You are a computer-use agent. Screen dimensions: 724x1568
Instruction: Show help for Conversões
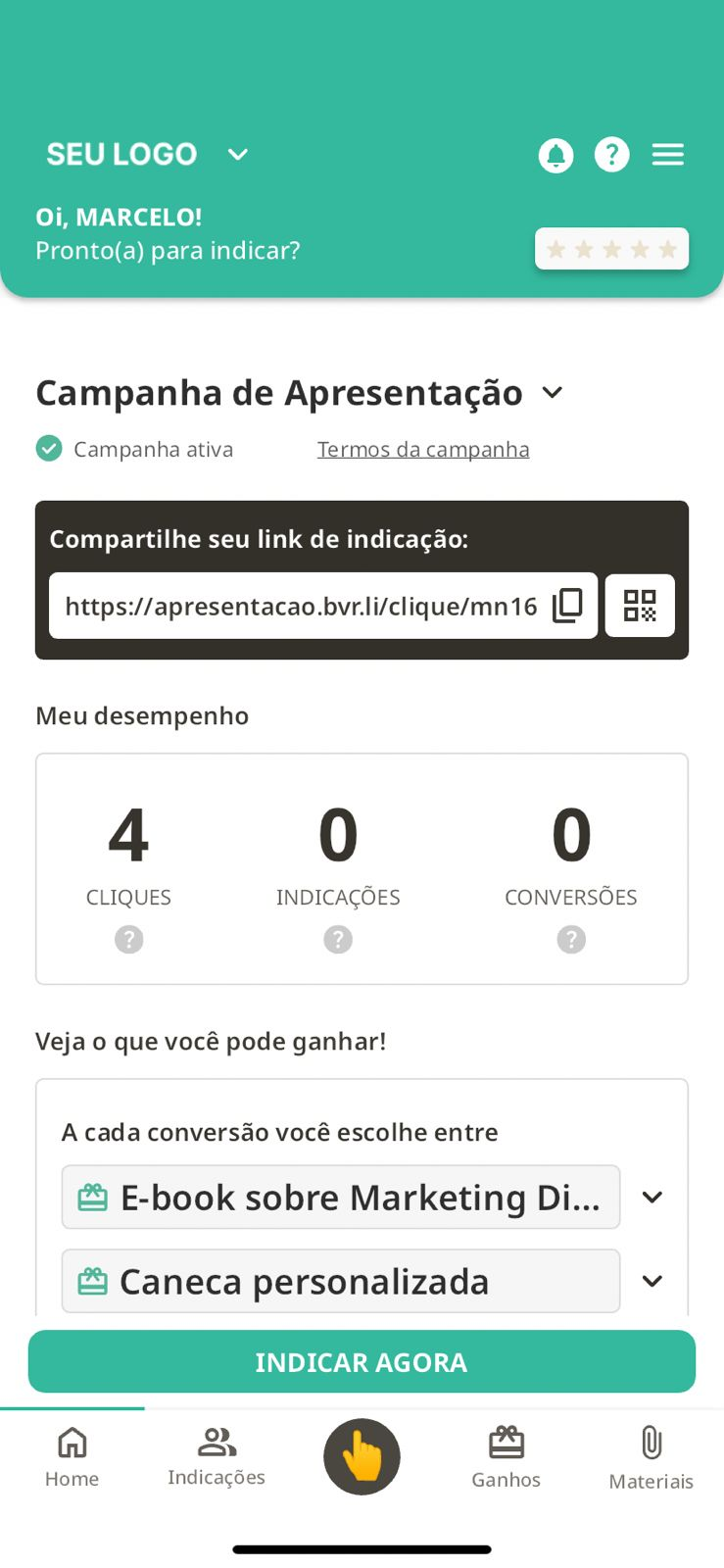pyautogui.click(x=571, y=940)
